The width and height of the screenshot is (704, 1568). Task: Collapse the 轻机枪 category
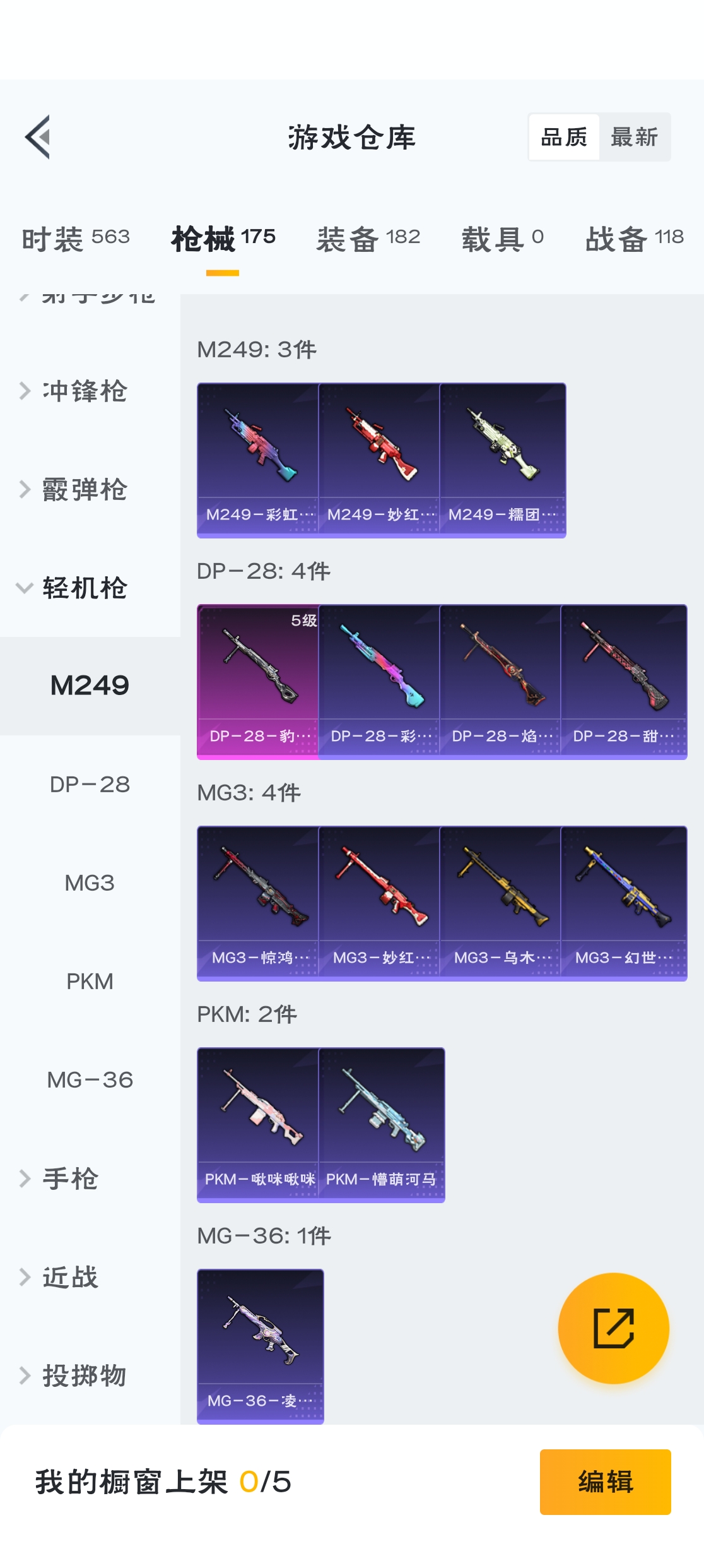click(x=85, y=588)
